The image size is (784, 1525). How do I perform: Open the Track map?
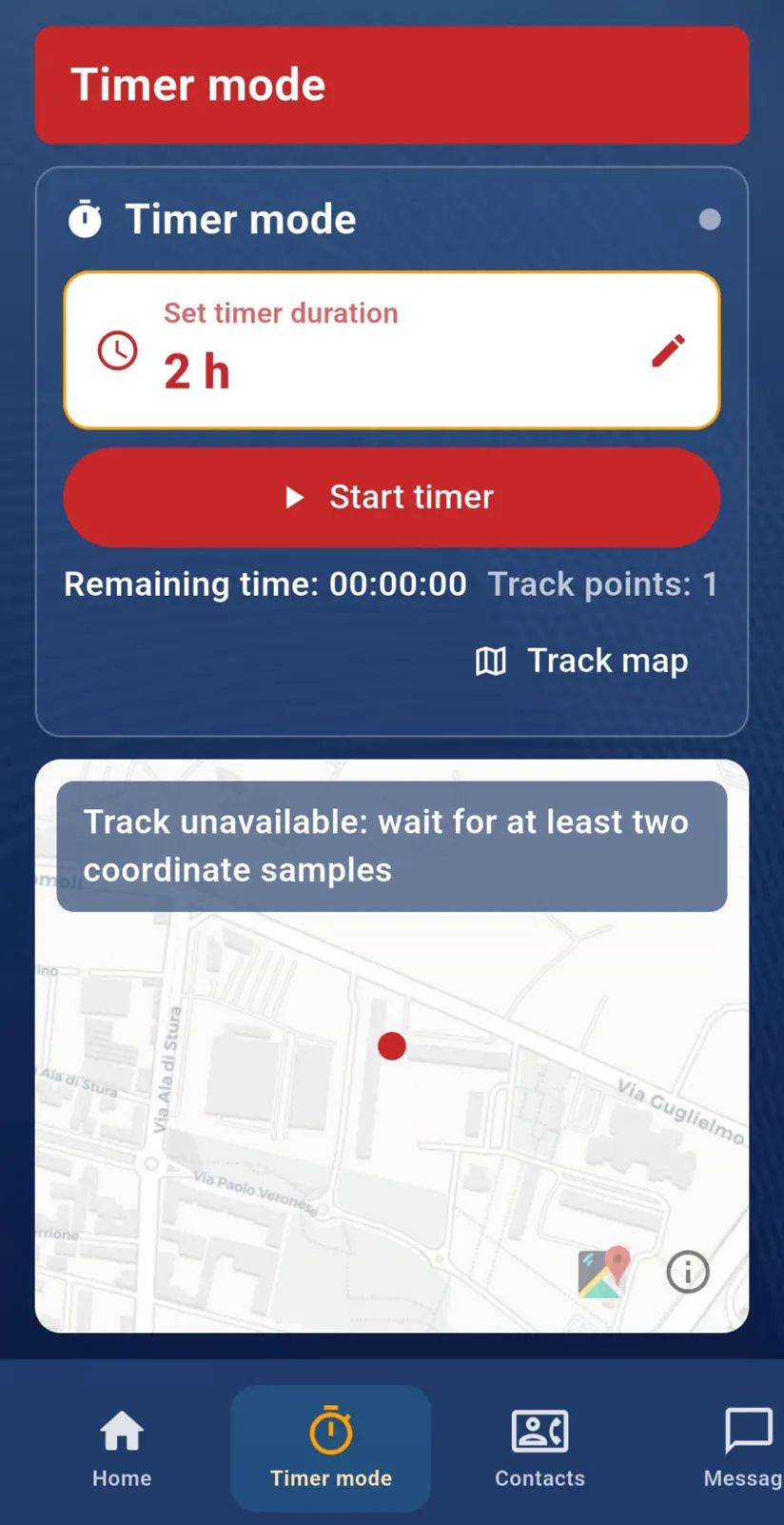point(581,661)
